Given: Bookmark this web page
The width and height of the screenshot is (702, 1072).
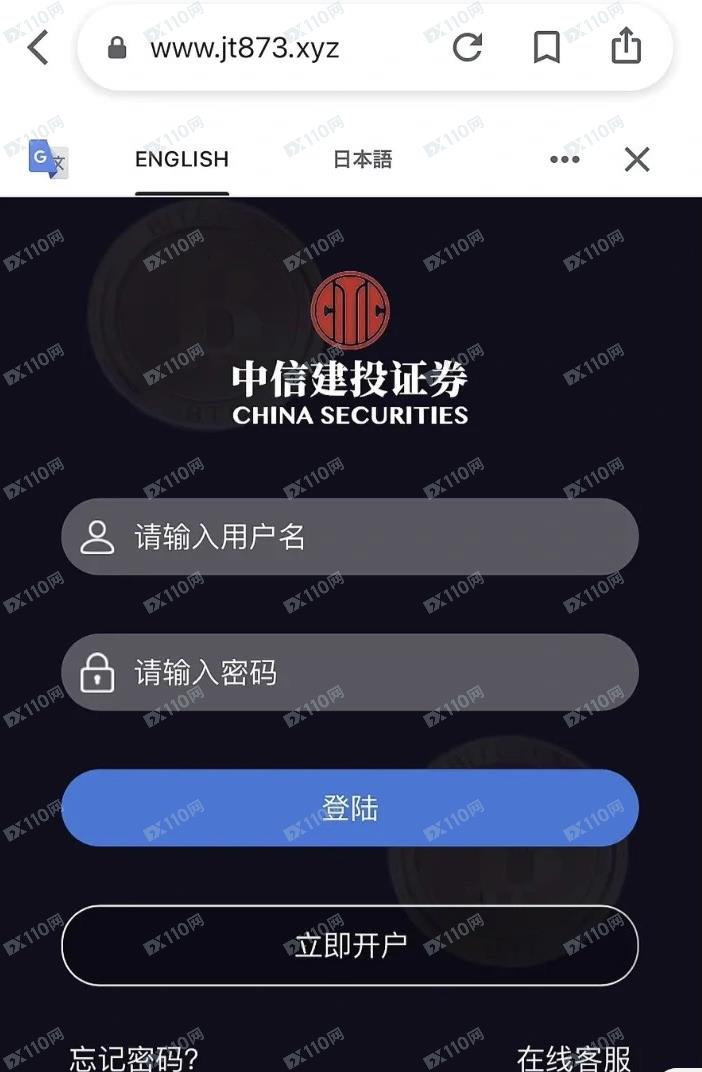Looking at the screenshot, I should tap(546, 47).
